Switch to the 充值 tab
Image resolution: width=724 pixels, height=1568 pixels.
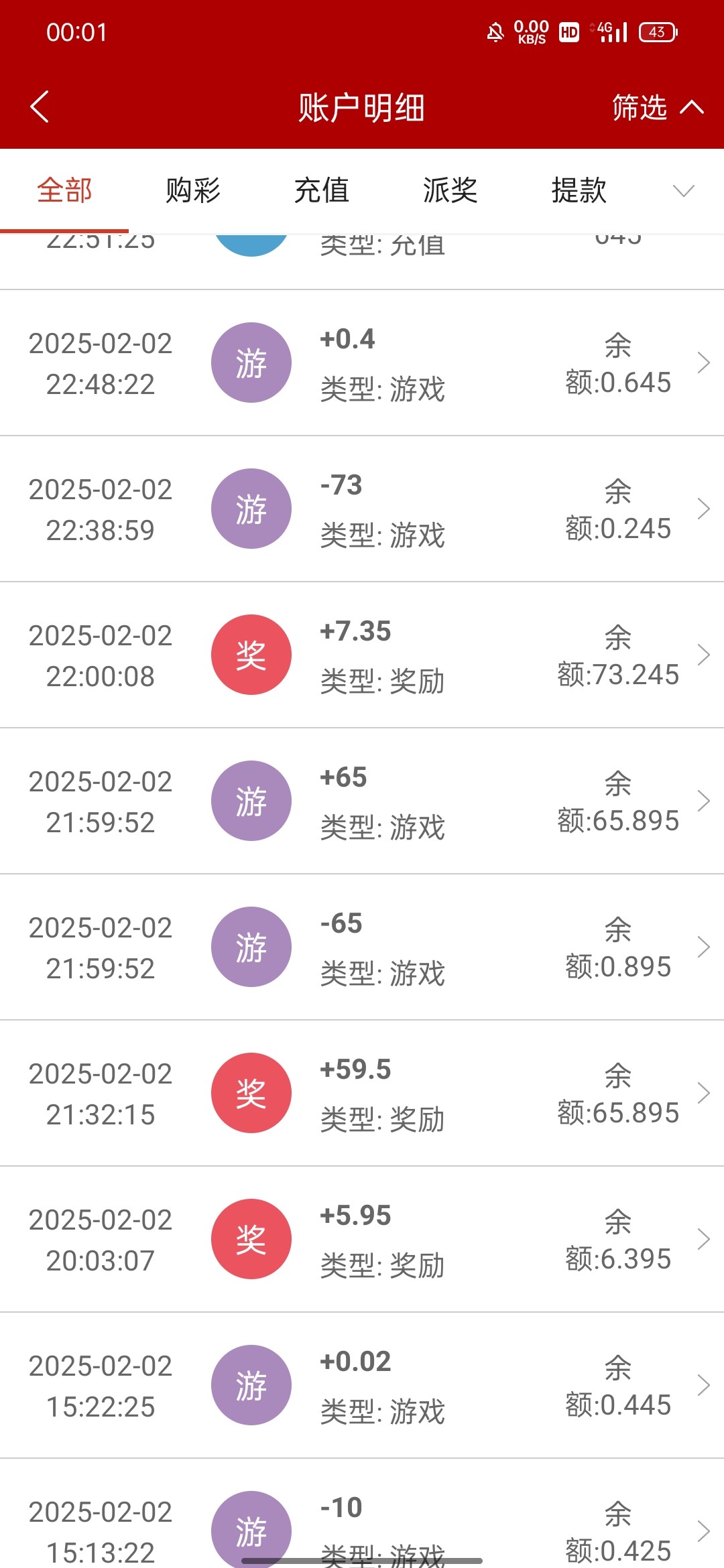(322, 190)
